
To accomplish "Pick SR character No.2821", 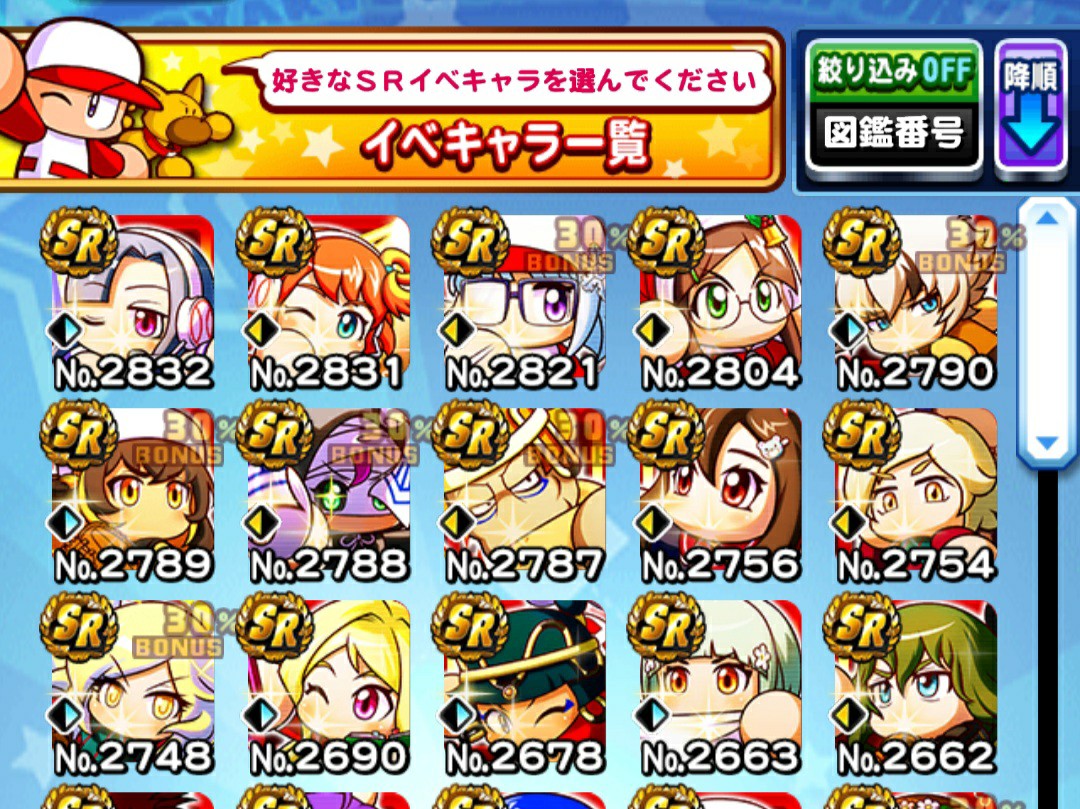I will tap(525, 300).
